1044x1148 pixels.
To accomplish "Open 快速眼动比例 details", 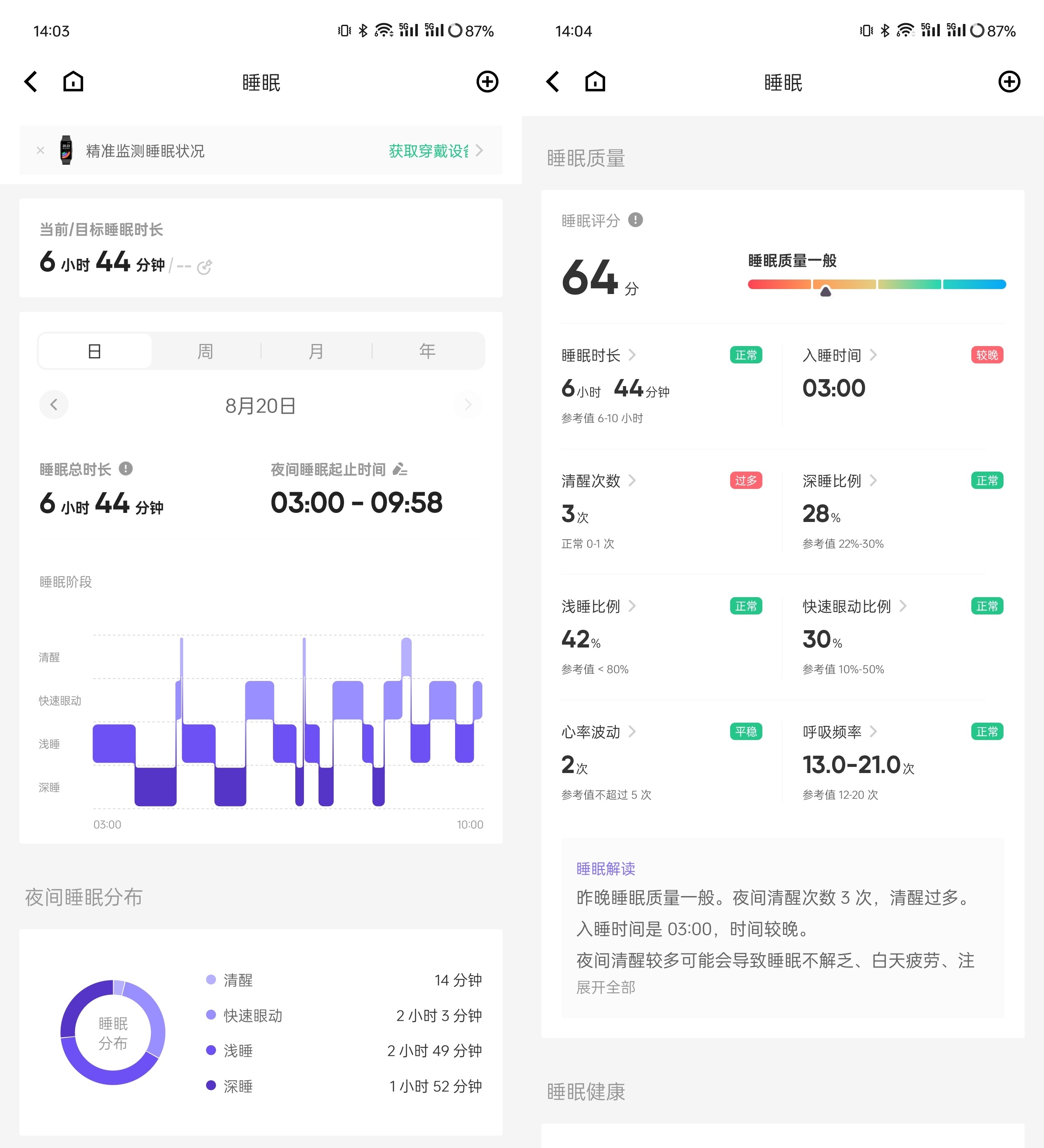I will click(854, 607).
